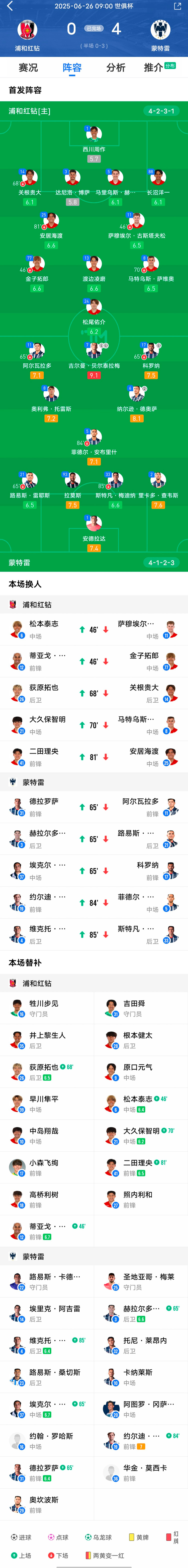Screen dimensions: 188x1568
Task: View bench player 奥坎波斯
Action: pos(47,1504)
